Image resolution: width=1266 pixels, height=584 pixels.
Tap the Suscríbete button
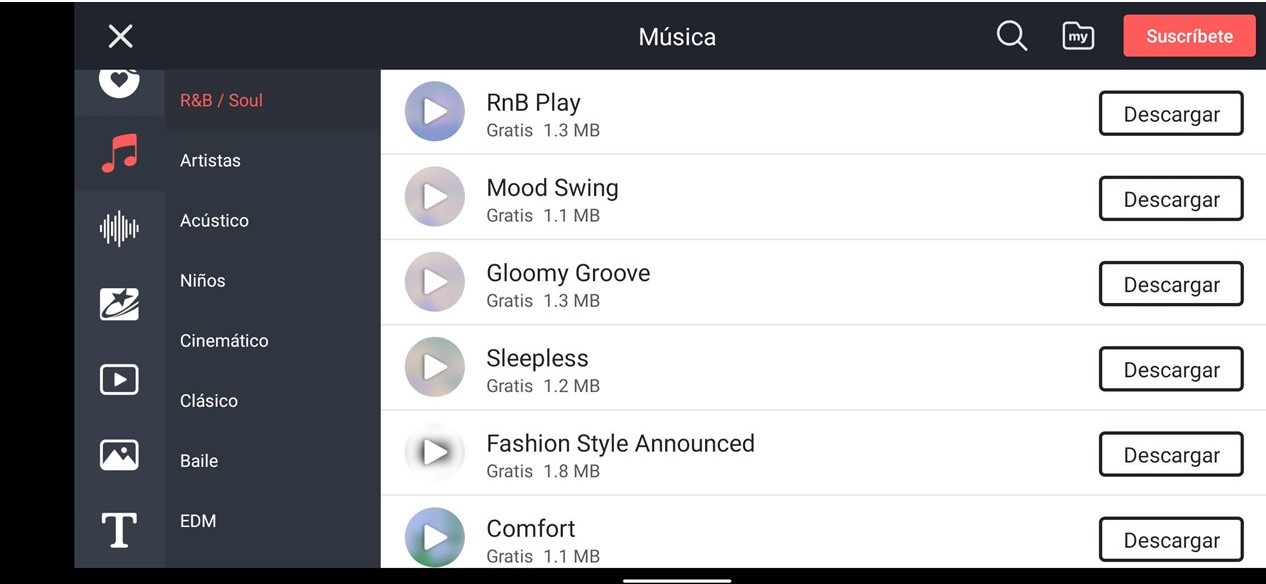[1189, 36]
